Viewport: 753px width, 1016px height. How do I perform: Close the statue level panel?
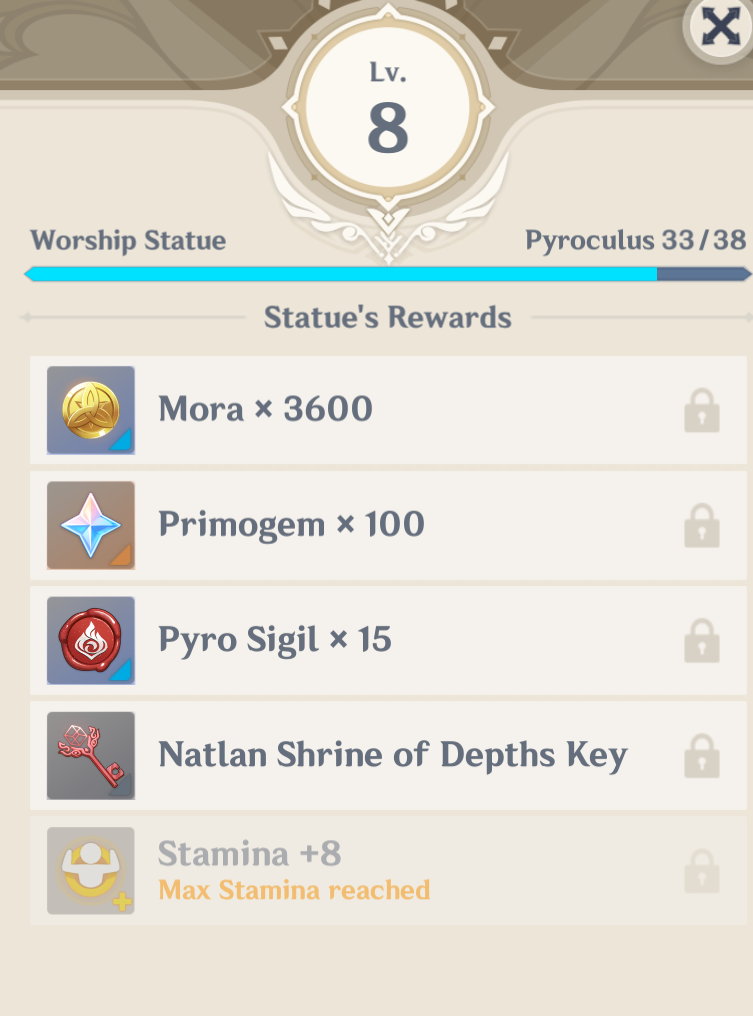point(720,27)
